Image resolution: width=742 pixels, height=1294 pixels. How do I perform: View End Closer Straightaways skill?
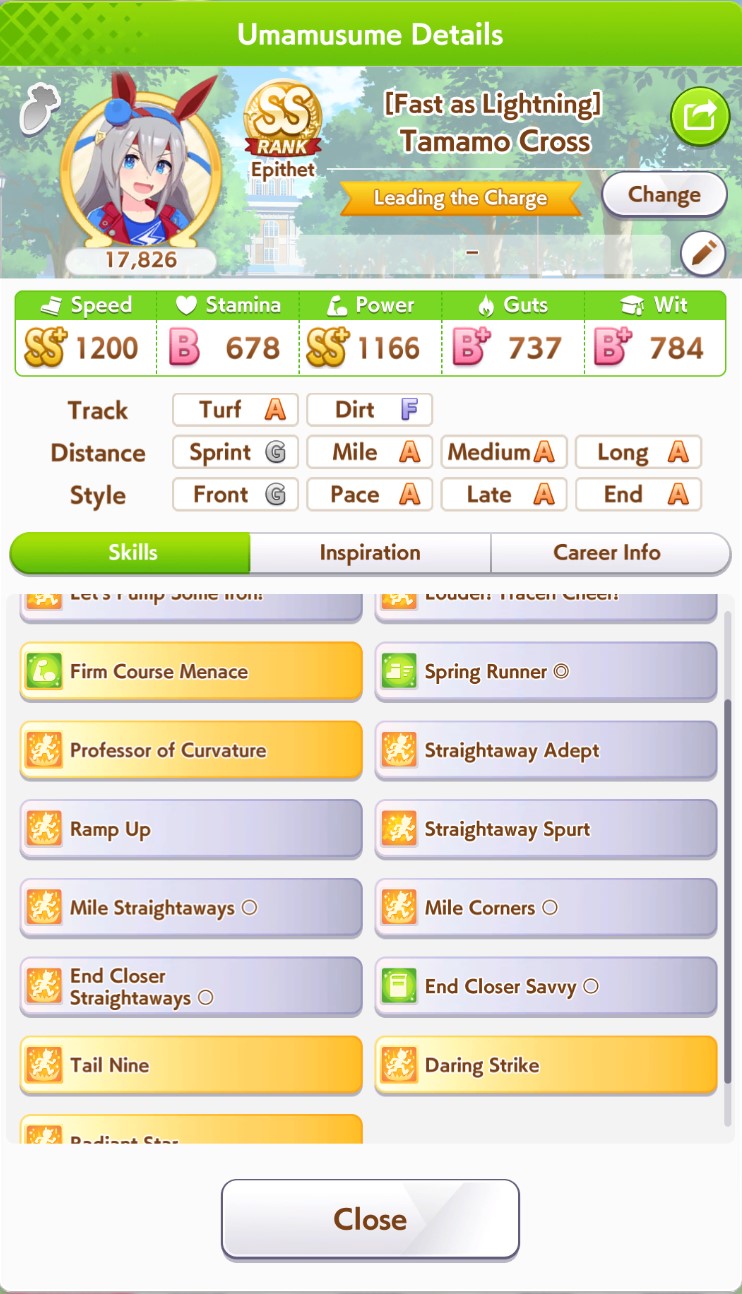click(x=191, y=987)
